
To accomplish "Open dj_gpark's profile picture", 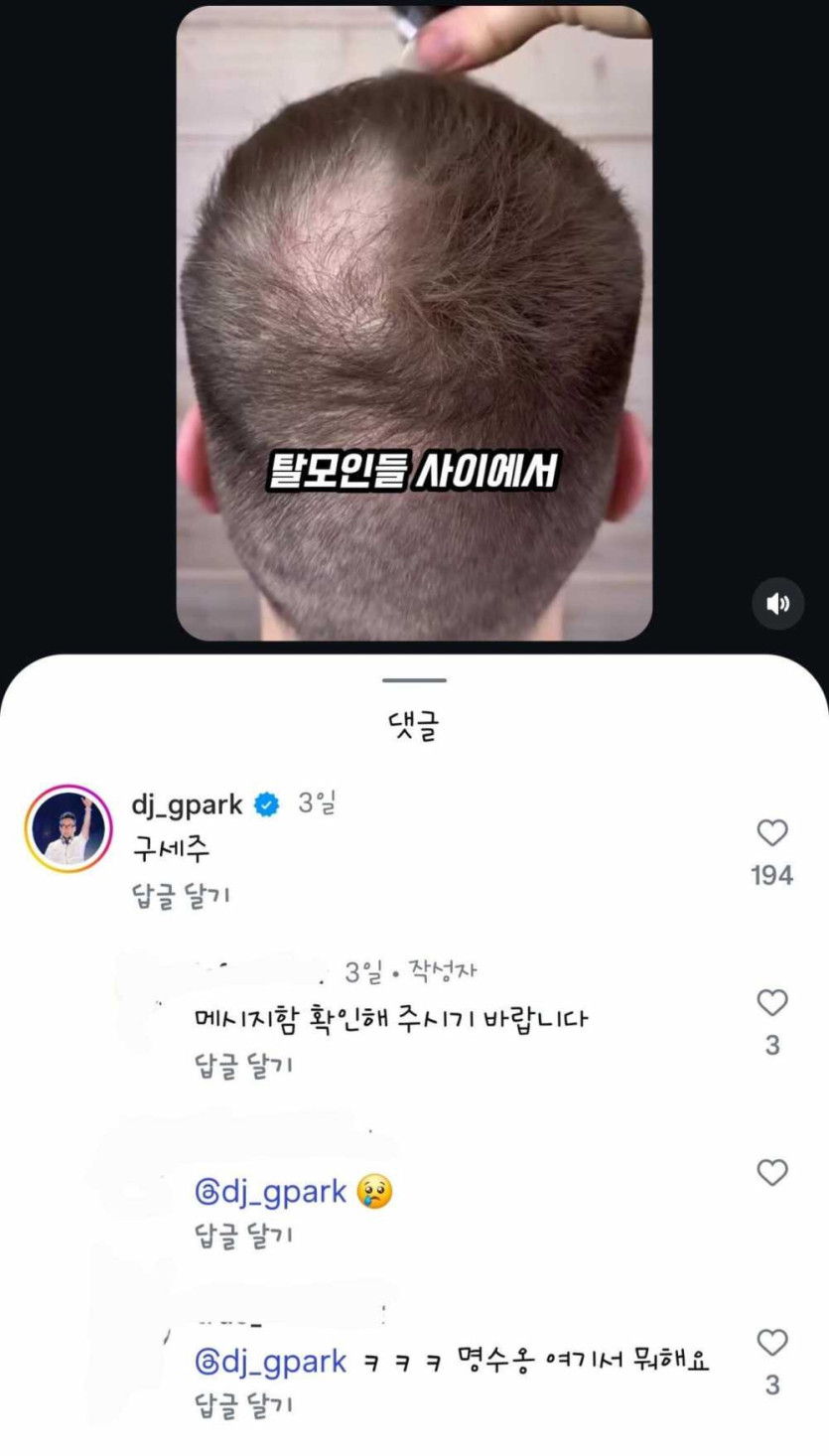I will (68, 828).
